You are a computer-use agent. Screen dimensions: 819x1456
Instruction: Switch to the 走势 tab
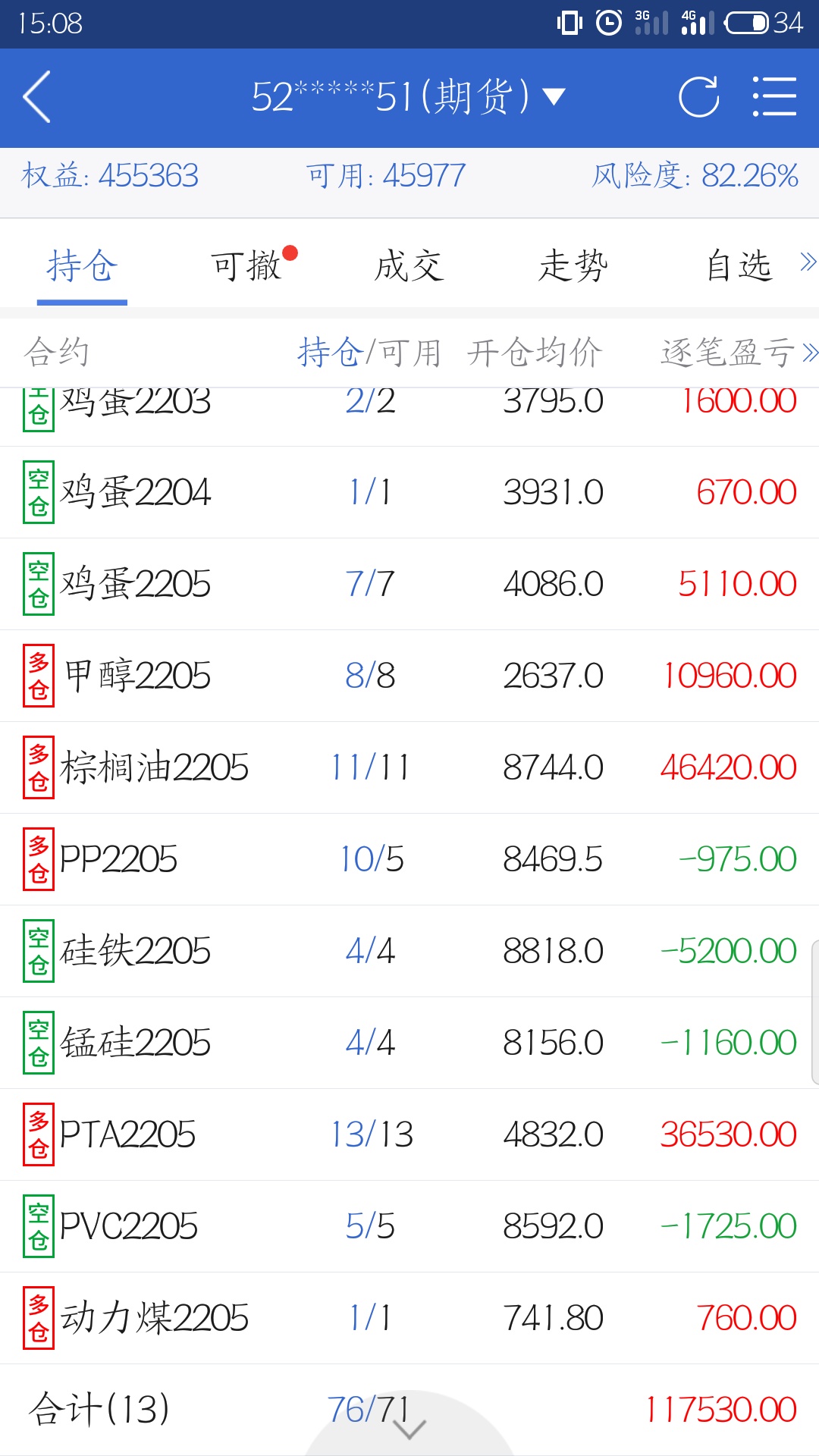tap(573, 266)
